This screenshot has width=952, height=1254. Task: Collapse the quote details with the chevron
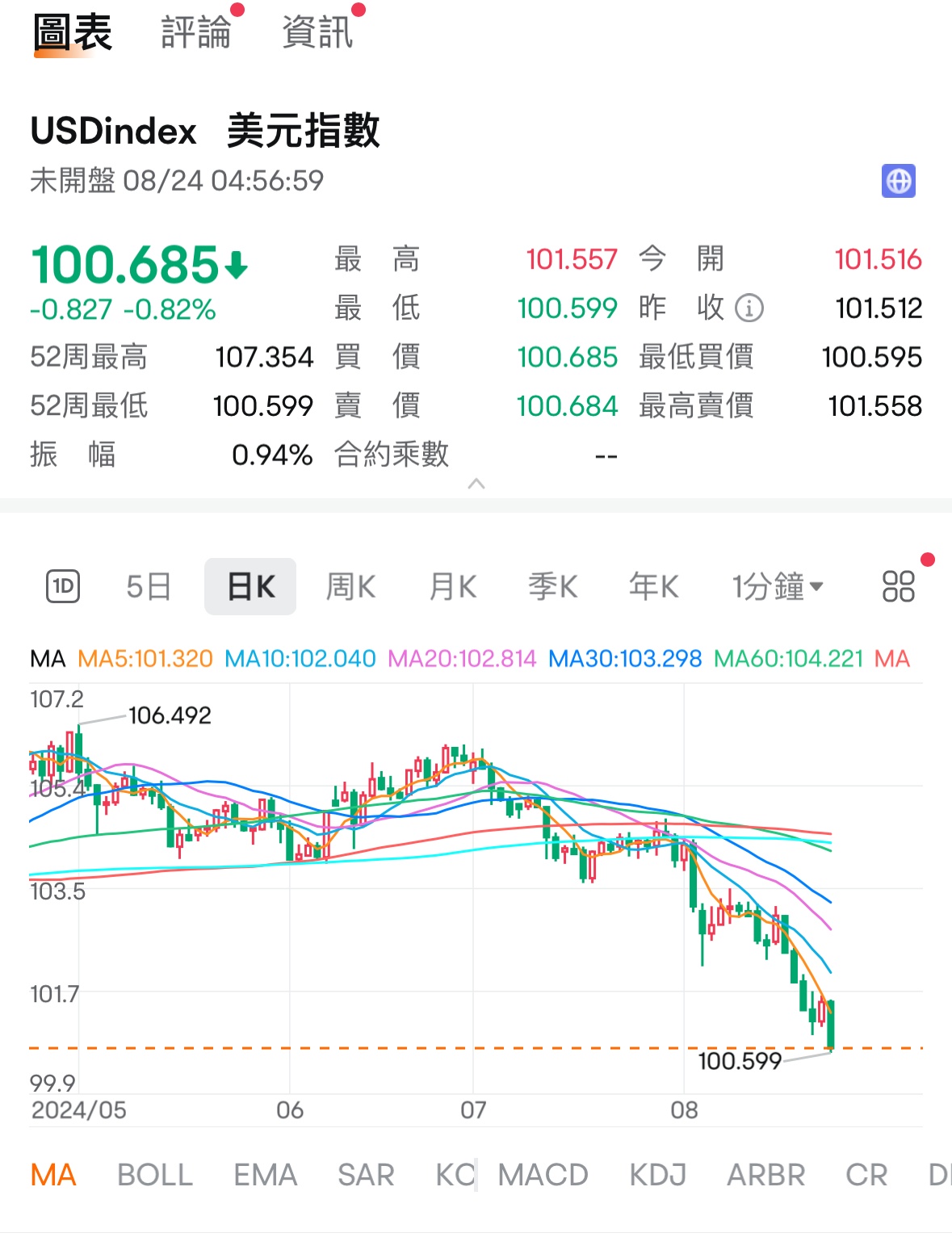click(x=476, y=483)
